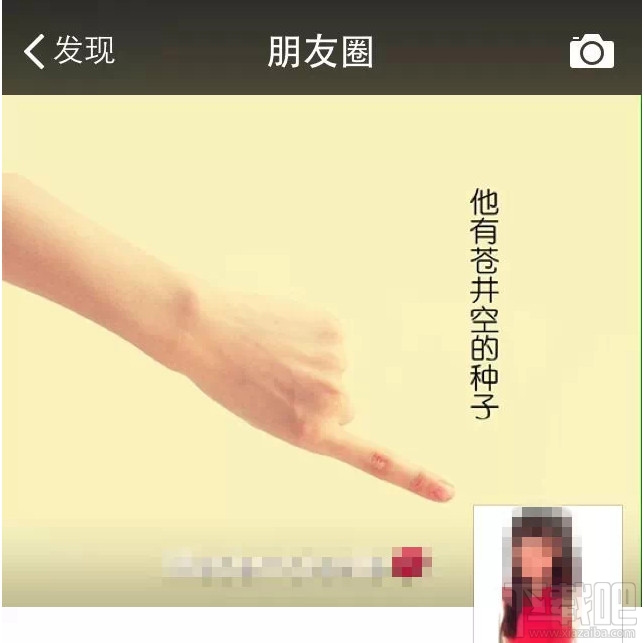Image resolution: width=644 pixels, height=643 pixels.
Task: Open the profile avatar thumbnail
Action: pyautogui.click(x=548, y=573)
